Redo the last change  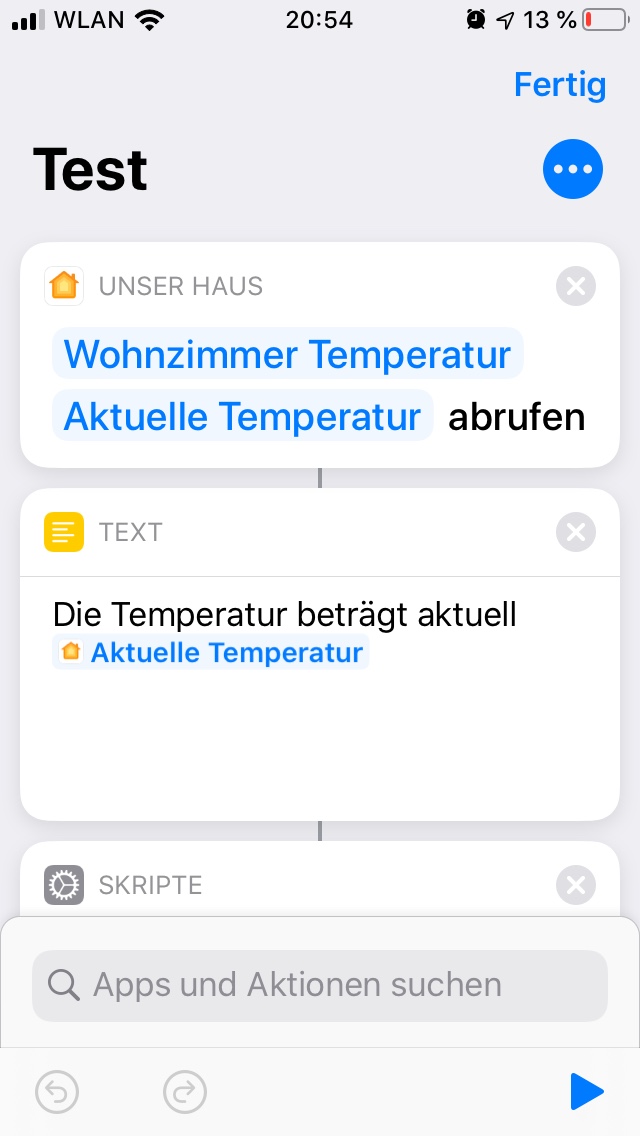coord(184,1092)
